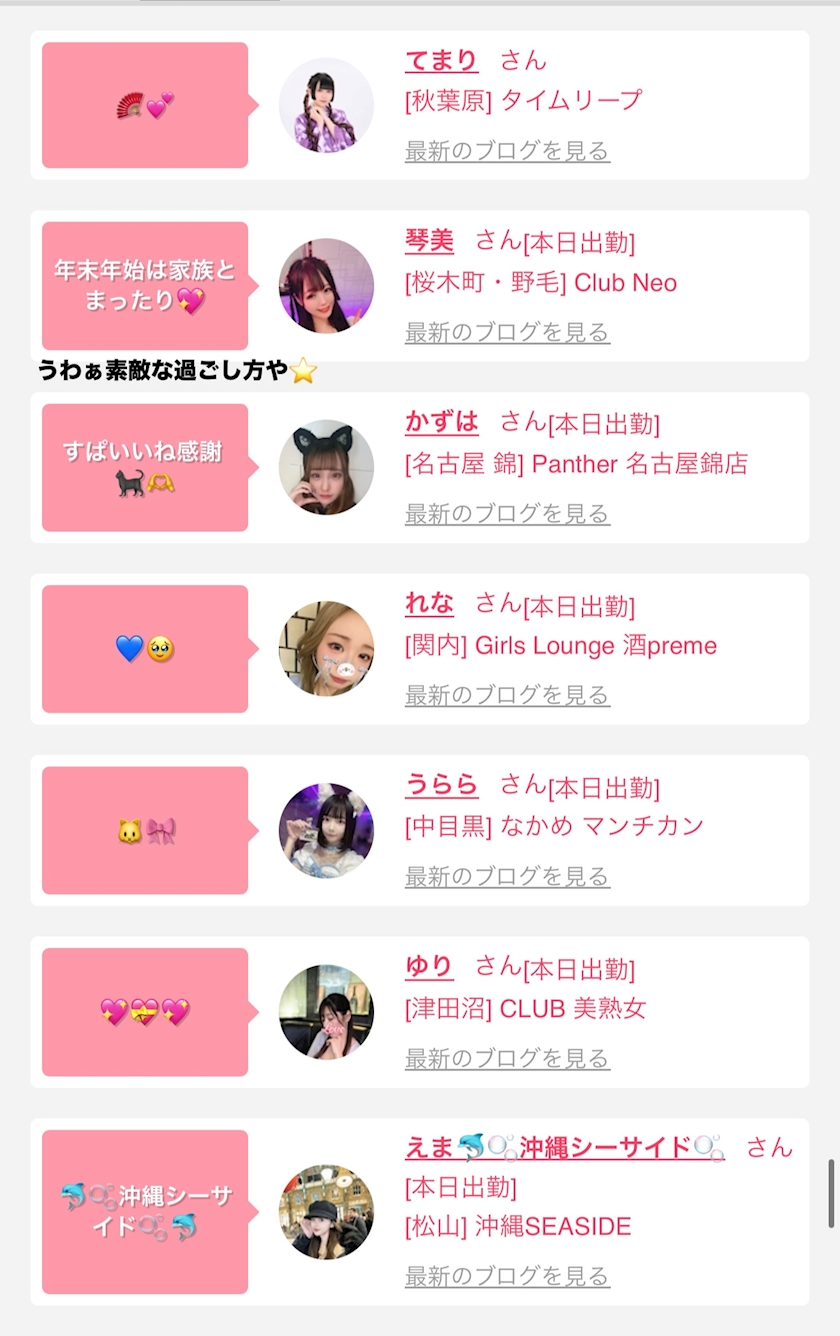Tap 琴美's profile photo
The height and width of the screenshot is (1336, 840).
[326, 286]
